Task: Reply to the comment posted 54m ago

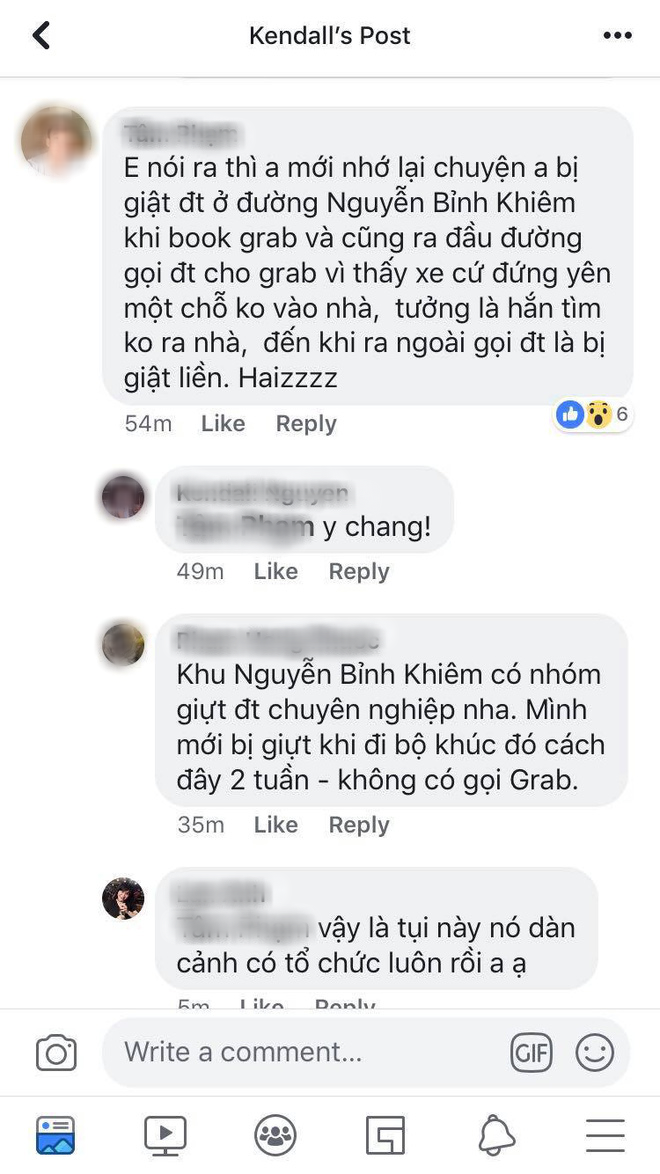Action: pyautogui.click(x=306, y=424)
